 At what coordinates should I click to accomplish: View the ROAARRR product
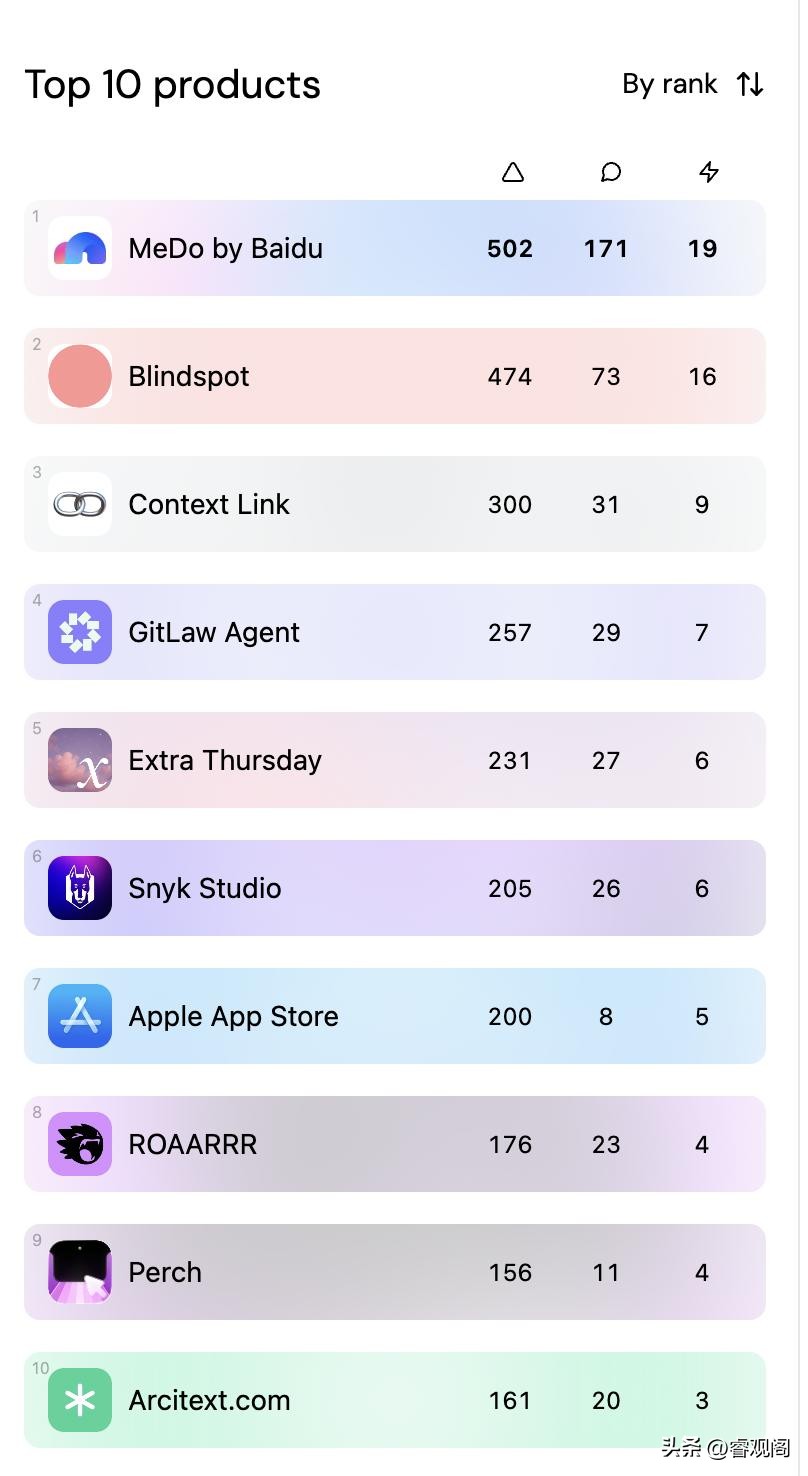(193, 1144)
